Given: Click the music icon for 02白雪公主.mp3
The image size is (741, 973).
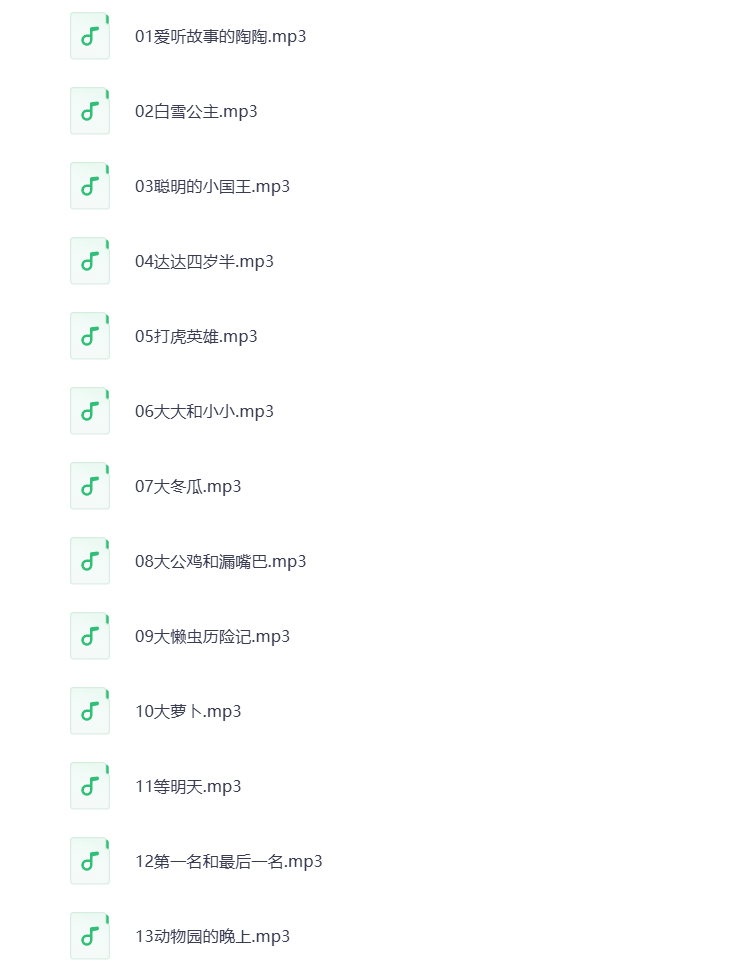Looking at the screenshot, I should coord(90,111).
